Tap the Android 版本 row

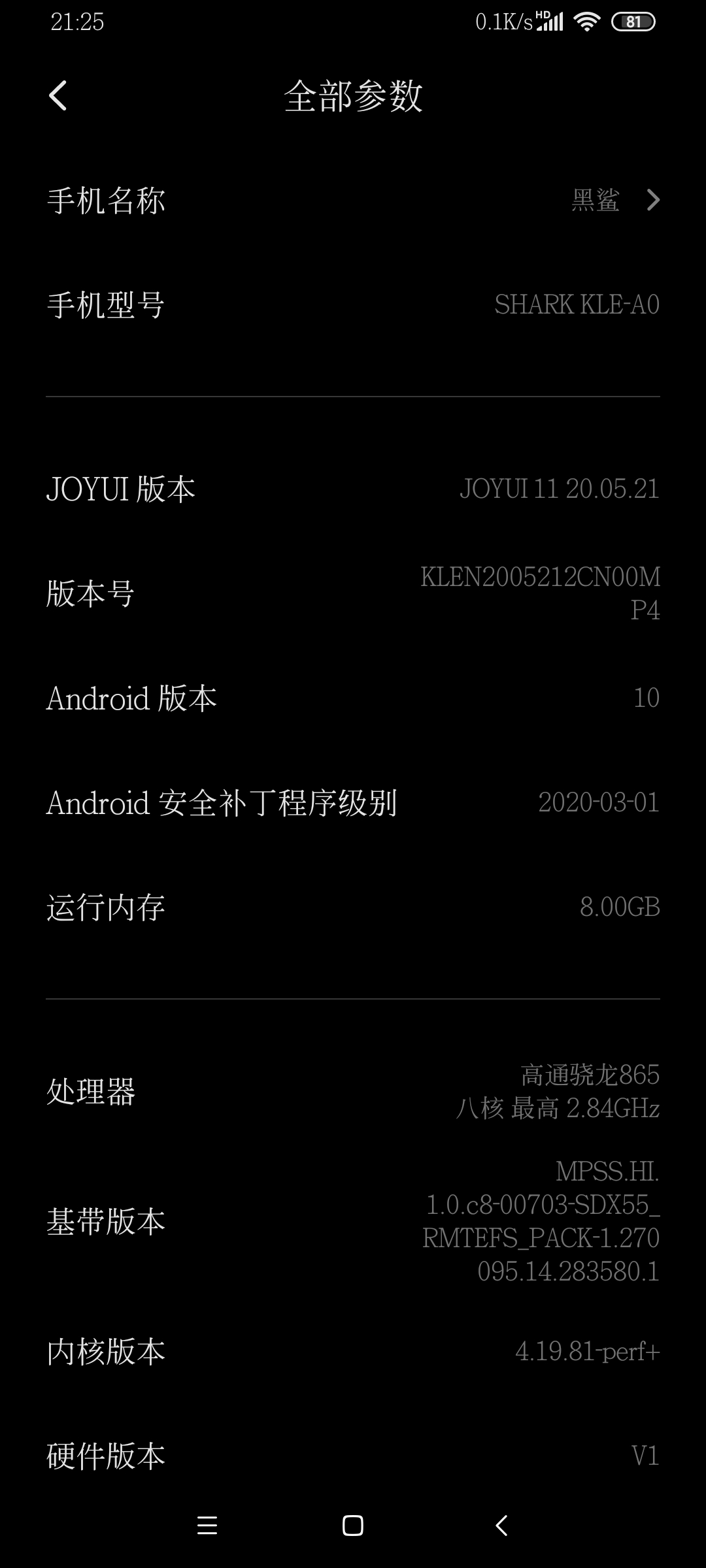click(353, 698)
